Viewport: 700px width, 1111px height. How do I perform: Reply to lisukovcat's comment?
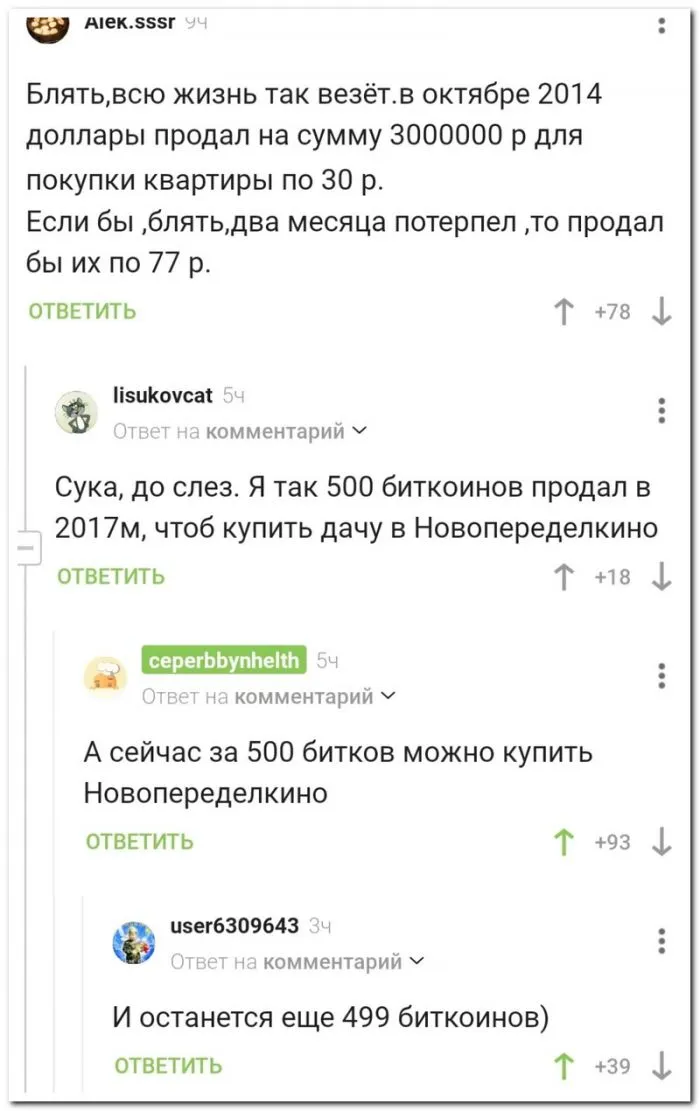[x=111, y=577]
